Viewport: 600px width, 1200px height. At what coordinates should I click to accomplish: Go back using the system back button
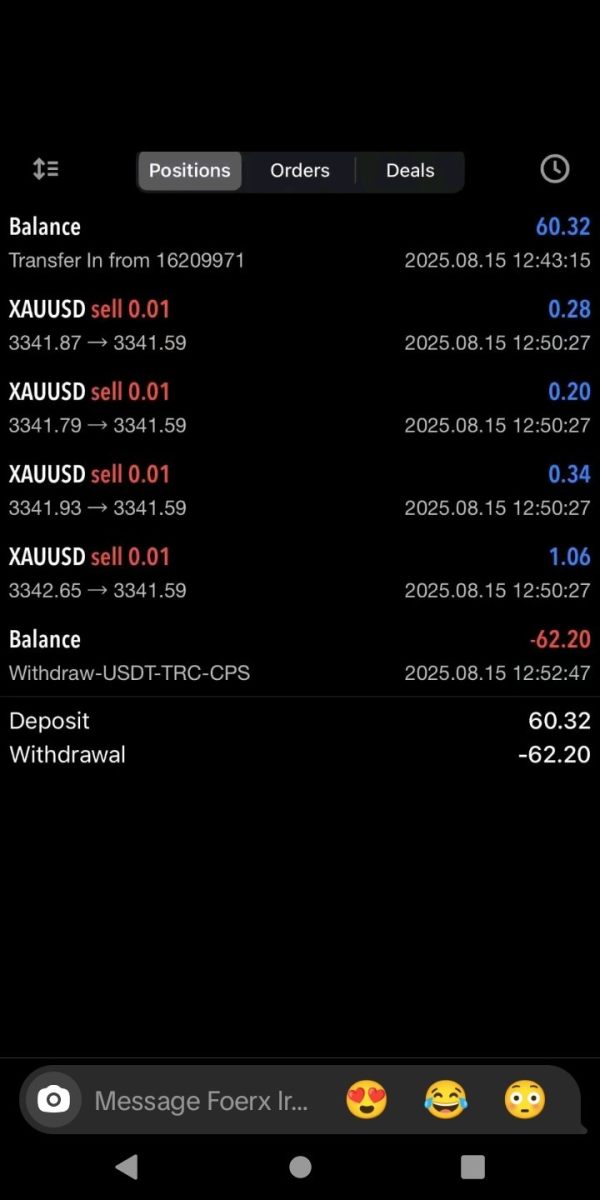(x=127, y=1166)
